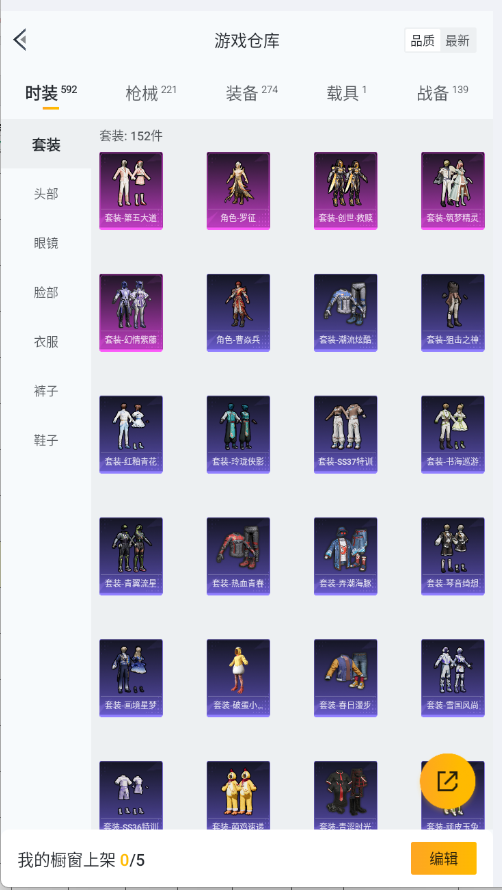Open the 套装-热血青春 outfit tile

238,556
